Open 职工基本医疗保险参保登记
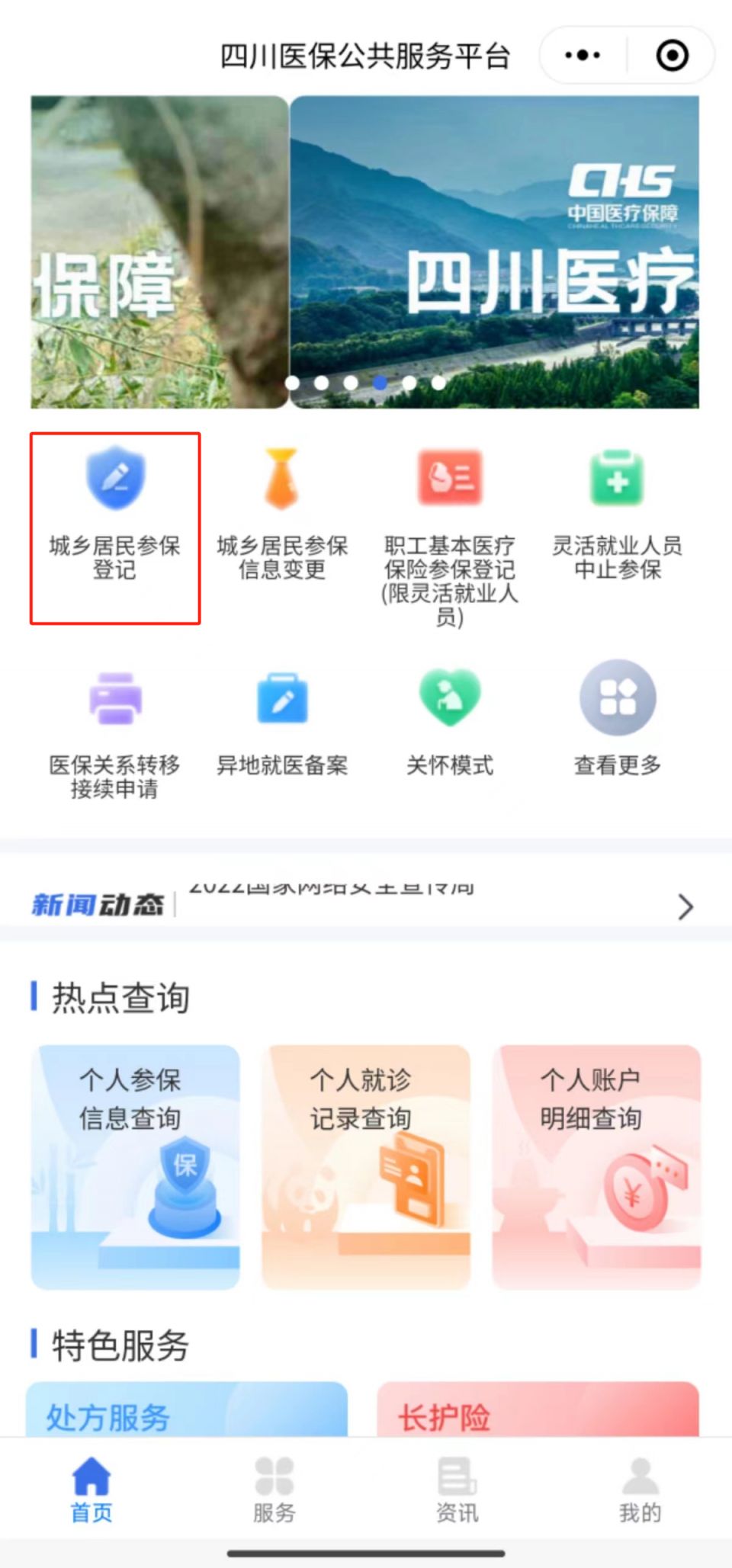This screenshot has height=1568, width=732. click(x=449, y=534)
